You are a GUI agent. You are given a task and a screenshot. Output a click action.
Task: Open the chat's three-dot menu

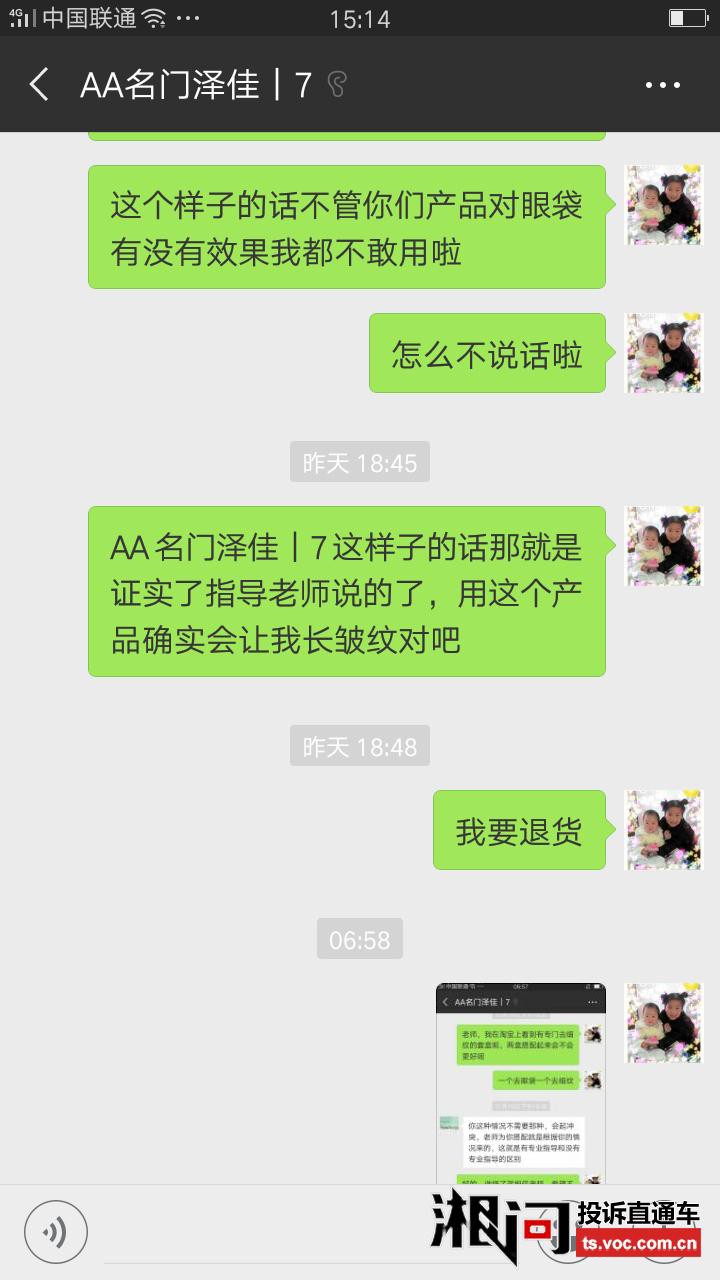coord(662,86)
